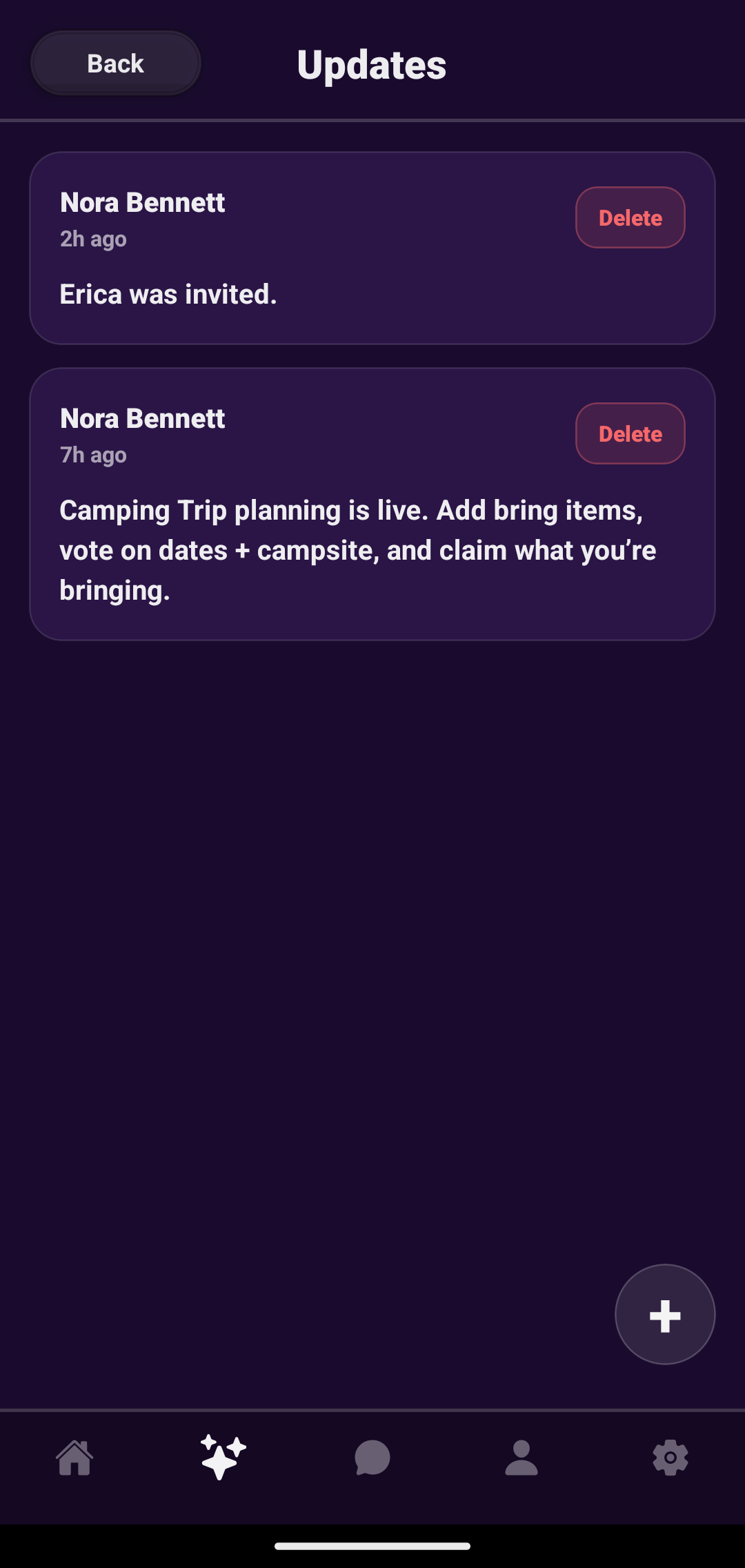The height and width of the screenshot is (1568, 745).
Task: Add a new update with plus button
Action: point(664,1314)
